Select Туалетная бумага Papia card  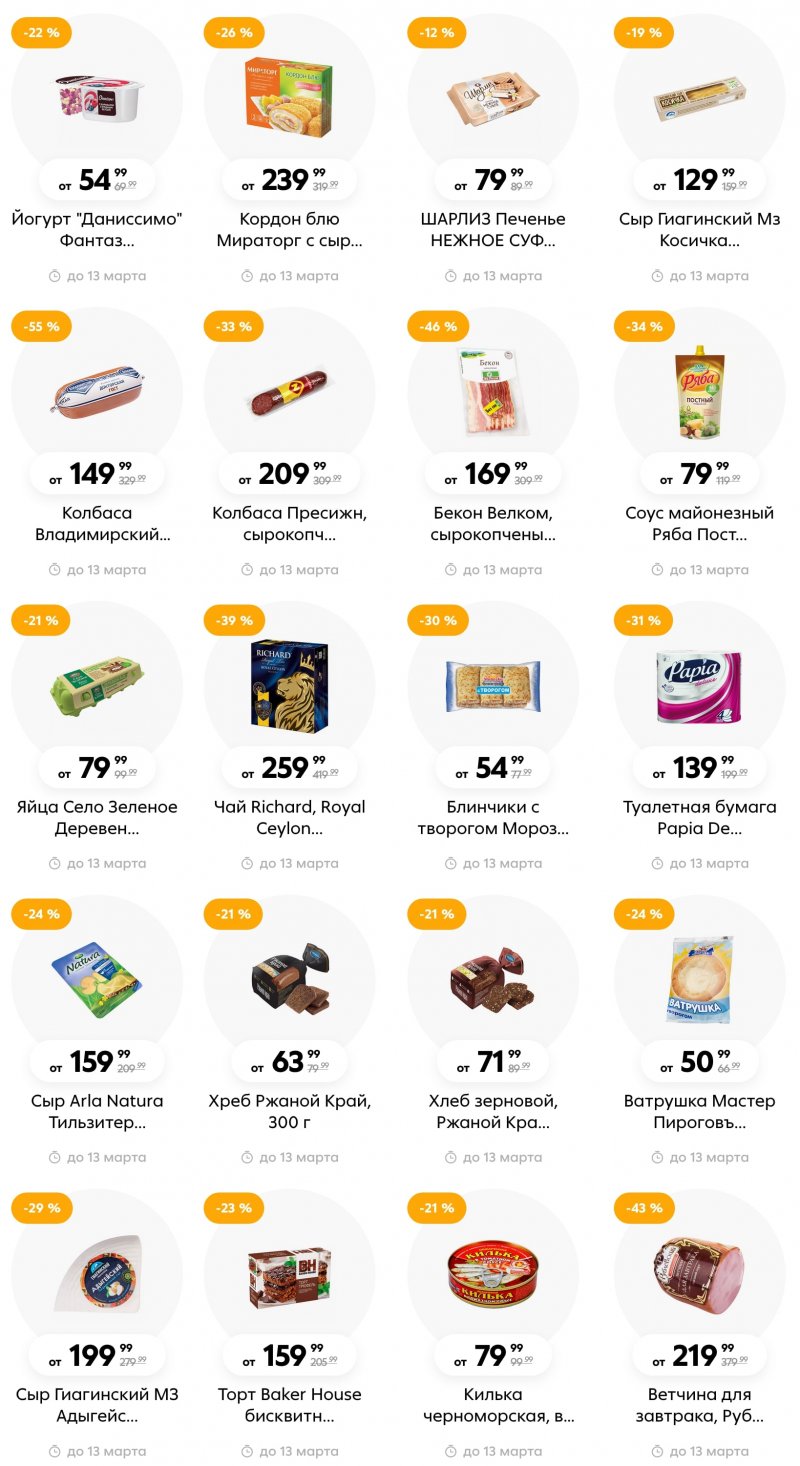click(x=699, y=688)
